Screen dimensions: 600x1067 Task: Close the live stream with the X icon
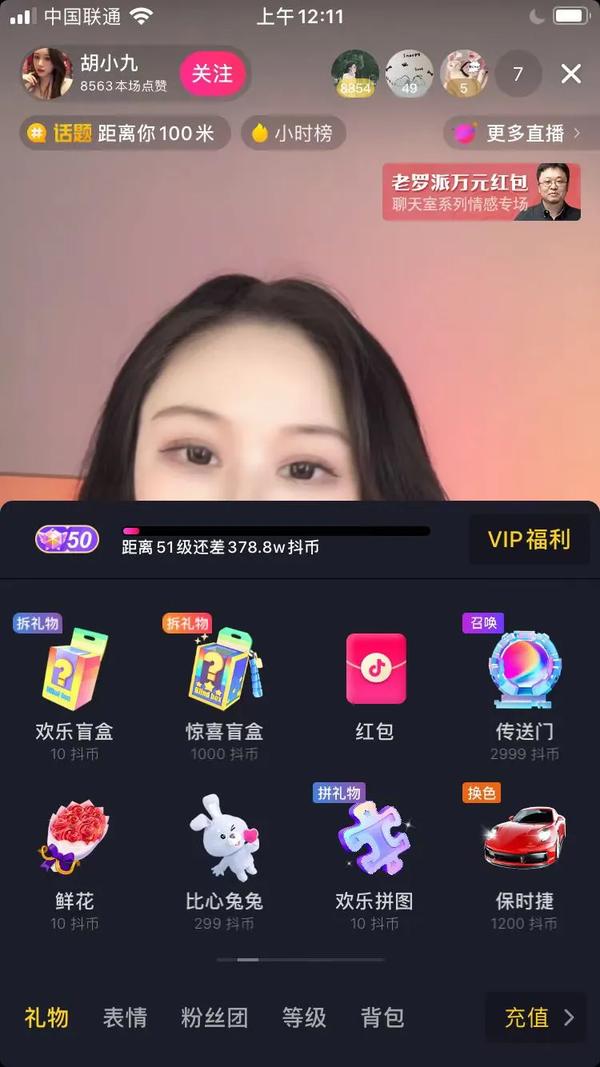[x=571, y=74]
